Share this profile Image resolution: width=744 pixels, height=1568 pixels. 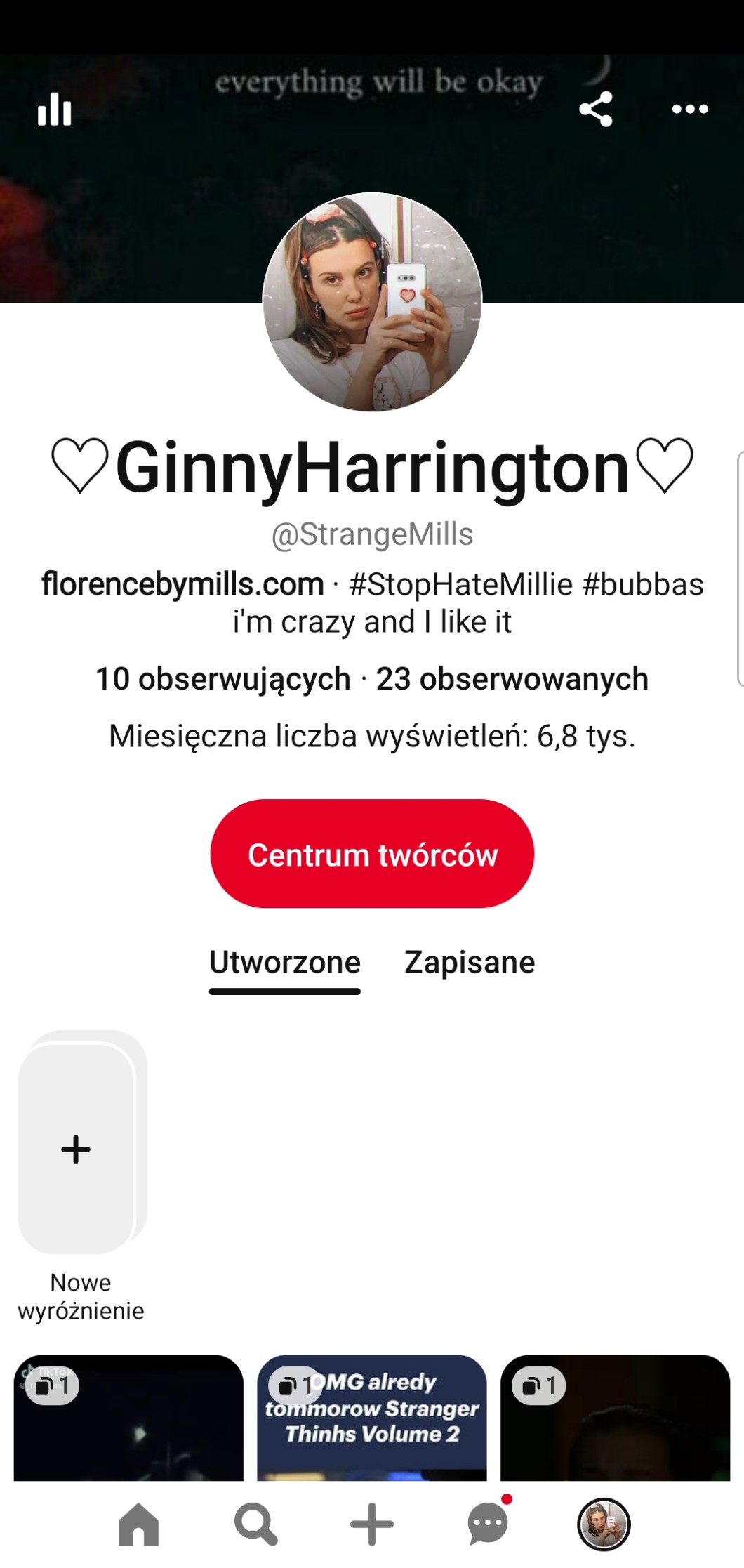point(596,110)
